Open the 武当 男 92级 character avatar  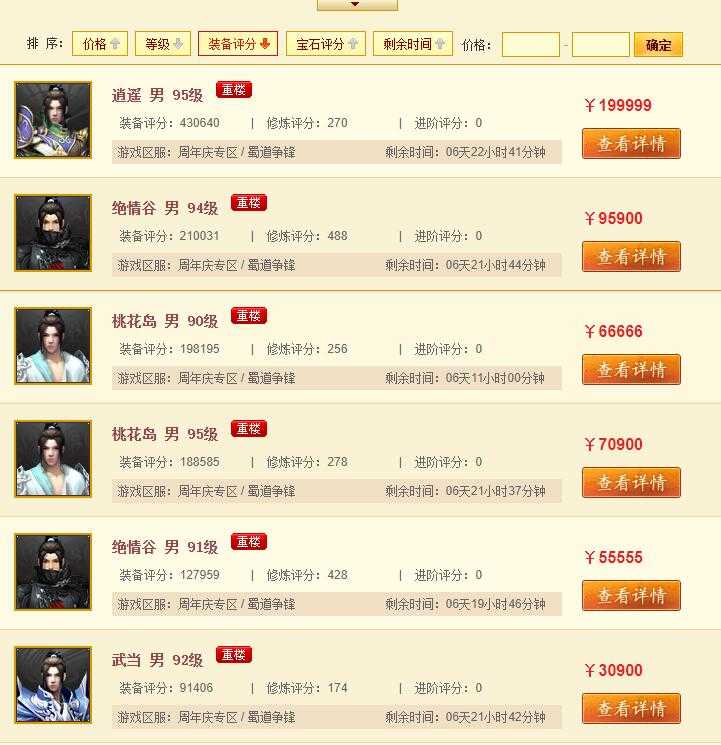(53, 685)
